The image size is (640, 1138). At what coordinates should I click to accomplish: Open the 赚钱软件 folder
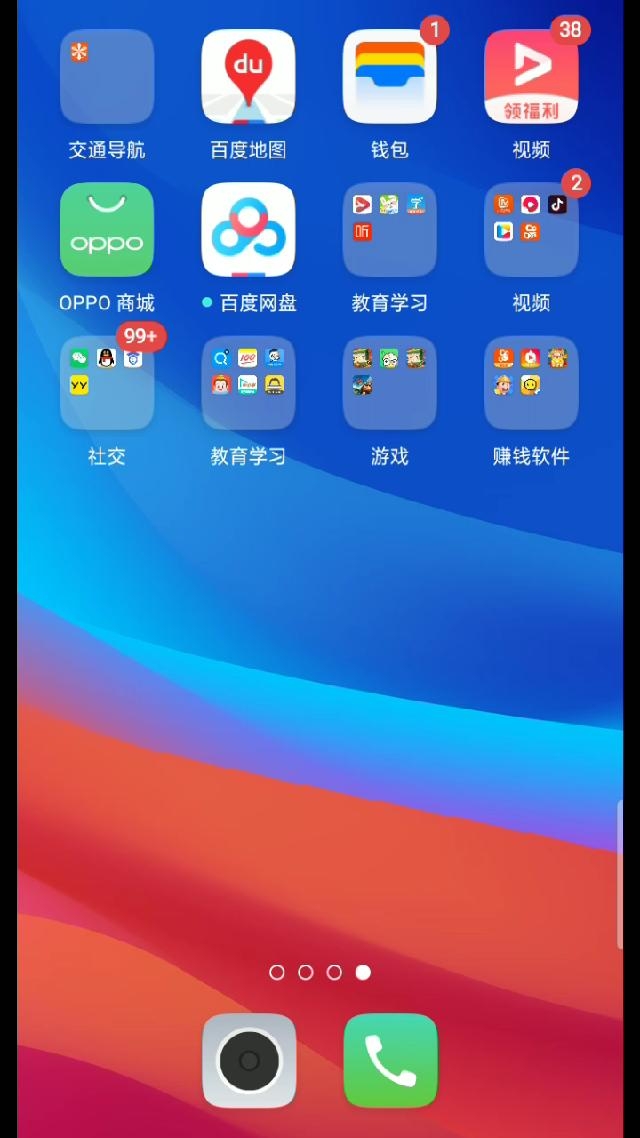(531, 383)
